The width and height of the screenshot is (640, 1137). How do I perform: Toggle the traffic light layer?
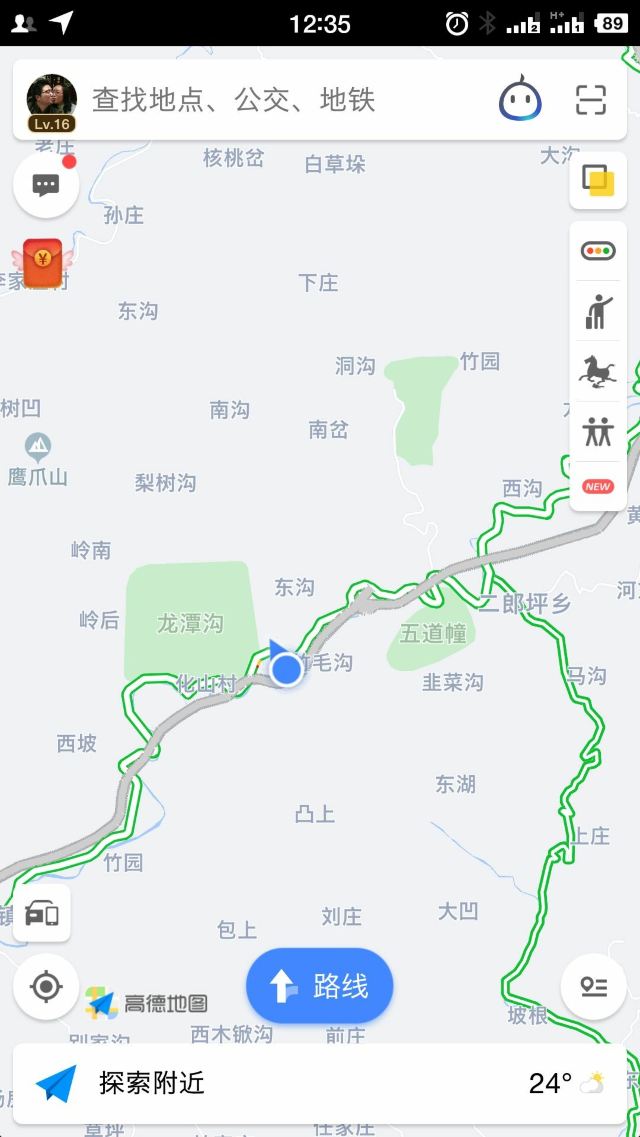[598, 251]
